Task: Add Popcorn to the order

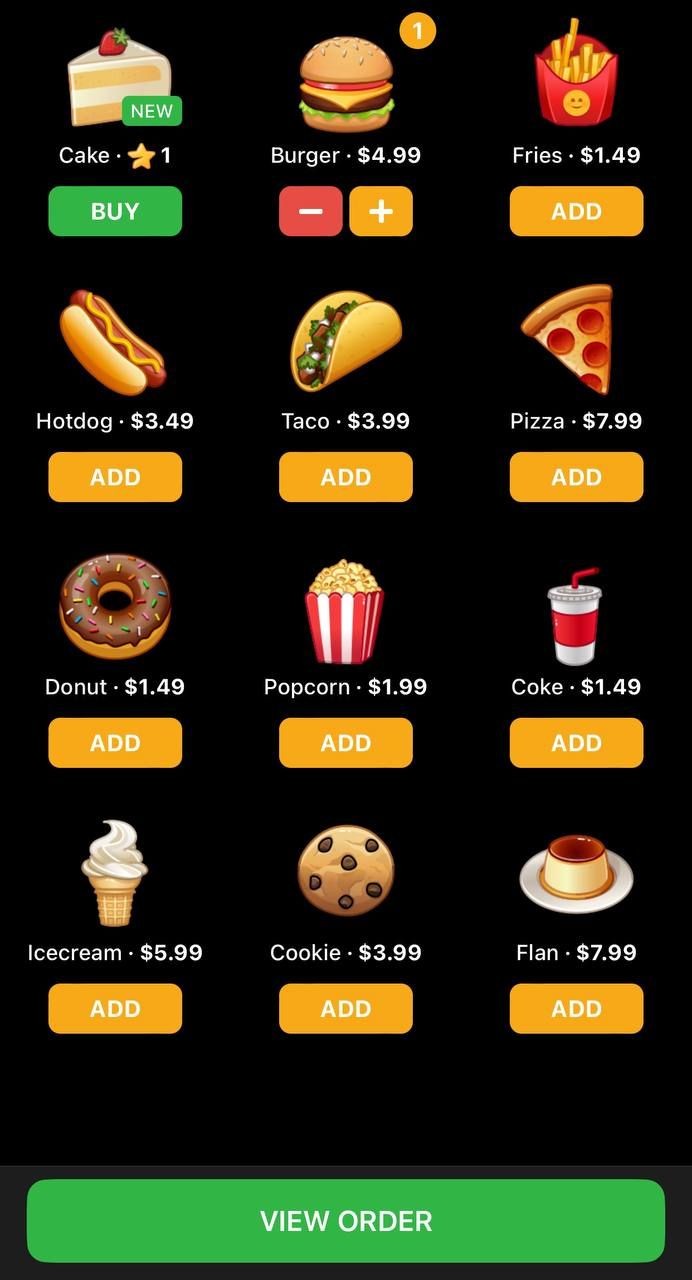Action: tap(345, 743)
